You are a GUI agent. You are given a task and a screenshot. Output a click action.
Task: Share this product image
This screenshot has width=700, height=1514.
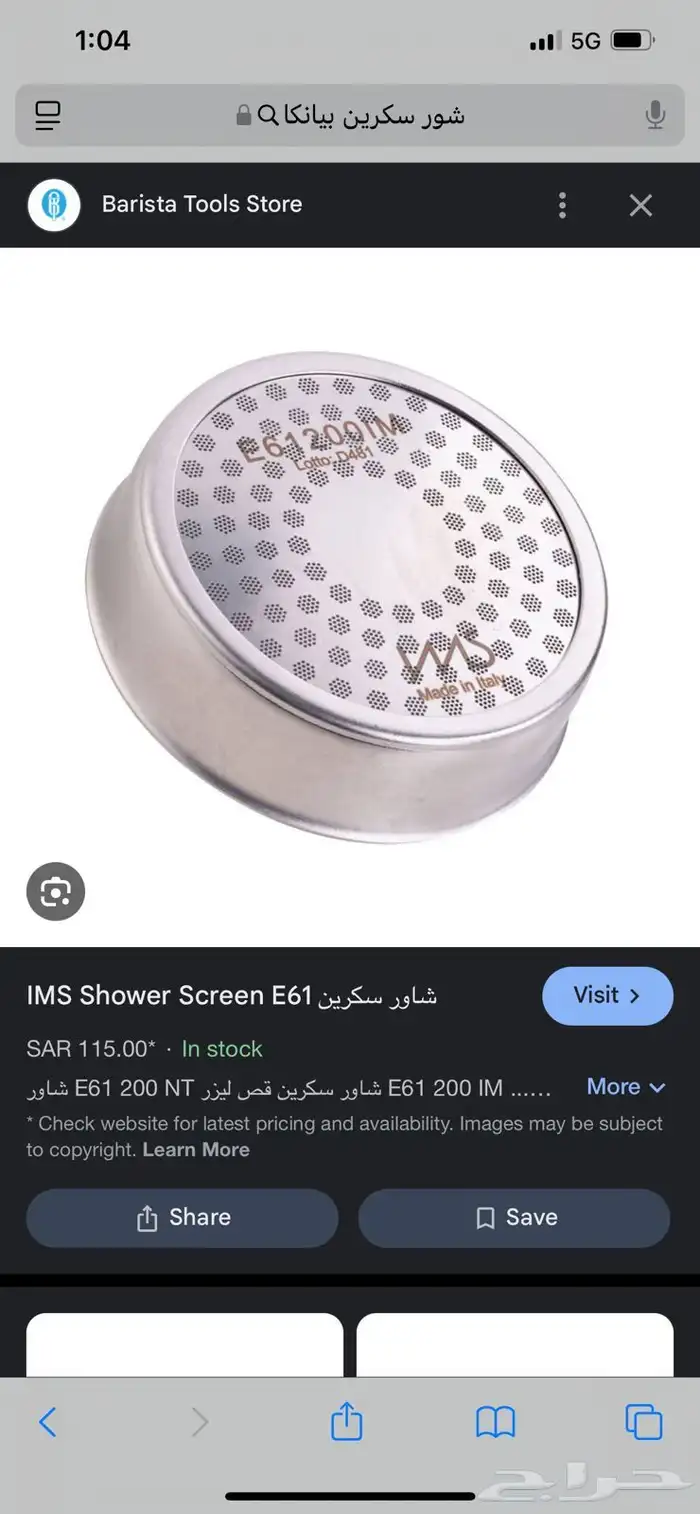tap(182, 1218)
